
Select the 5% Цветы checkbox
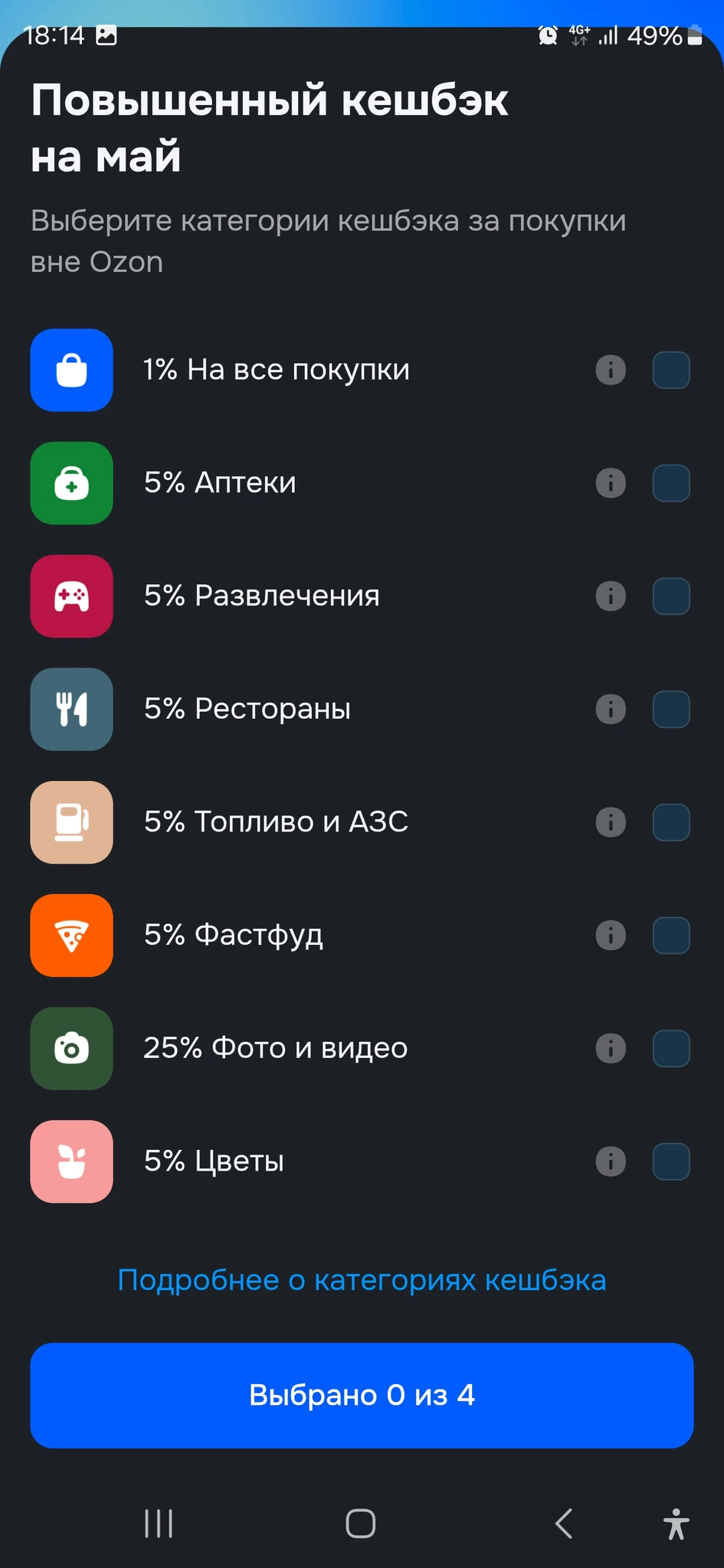tap(671, 1161)
